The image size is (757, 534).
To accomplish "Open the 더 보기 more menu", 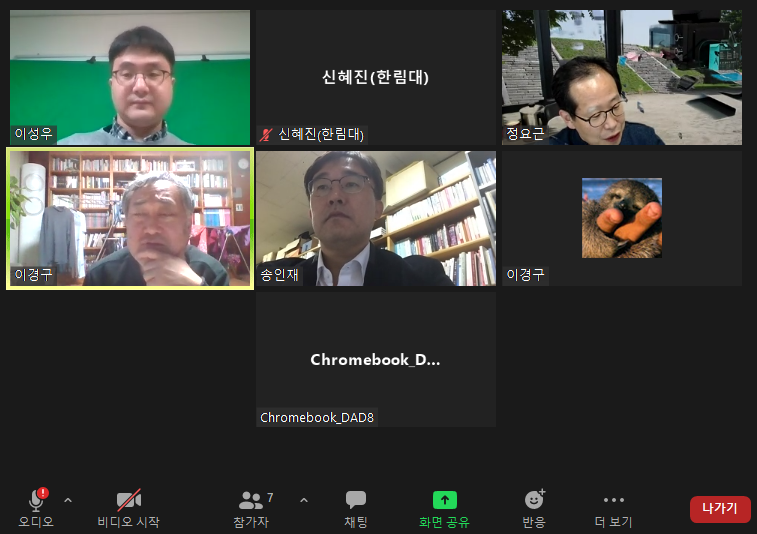I will (613, 508).
